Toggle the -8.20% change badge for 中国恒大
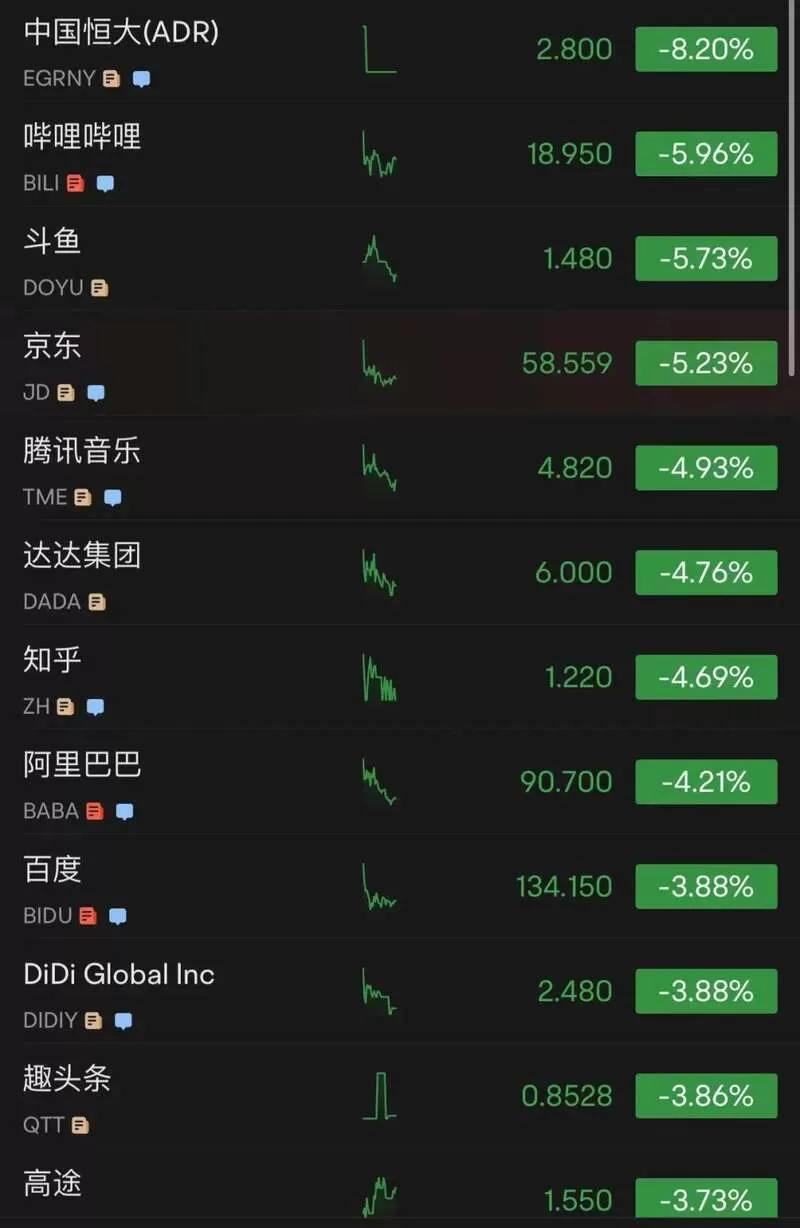This screenshot has height=1228, width=800. pyautogui.click(x=706, y=49)
